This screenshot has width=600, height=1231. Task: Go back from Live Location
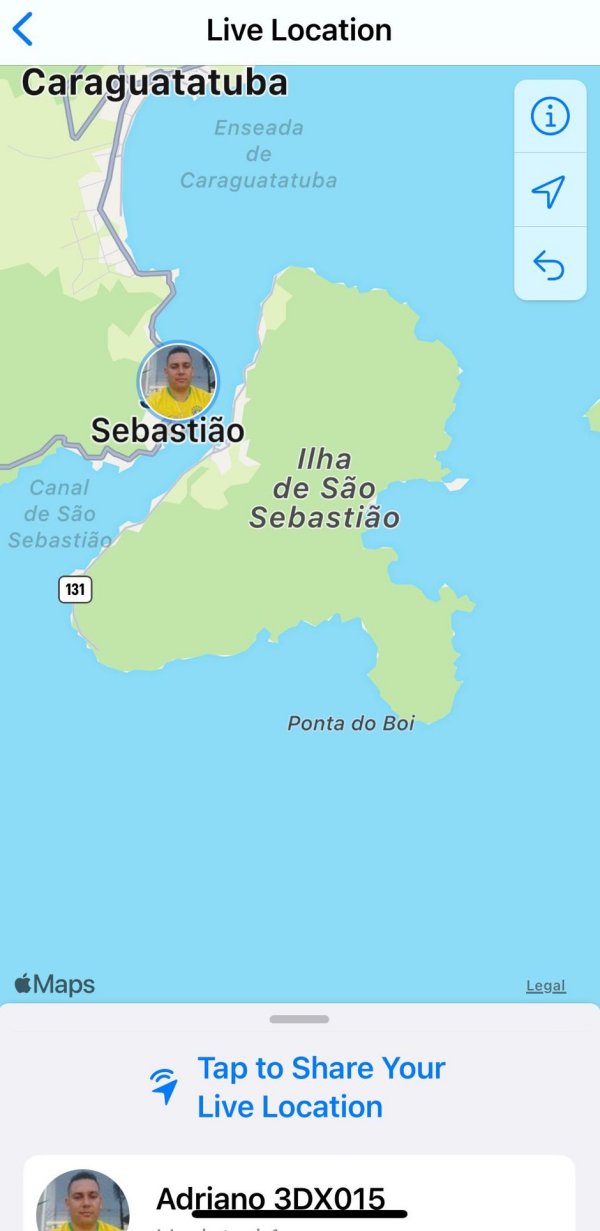[x=23, y=30]
